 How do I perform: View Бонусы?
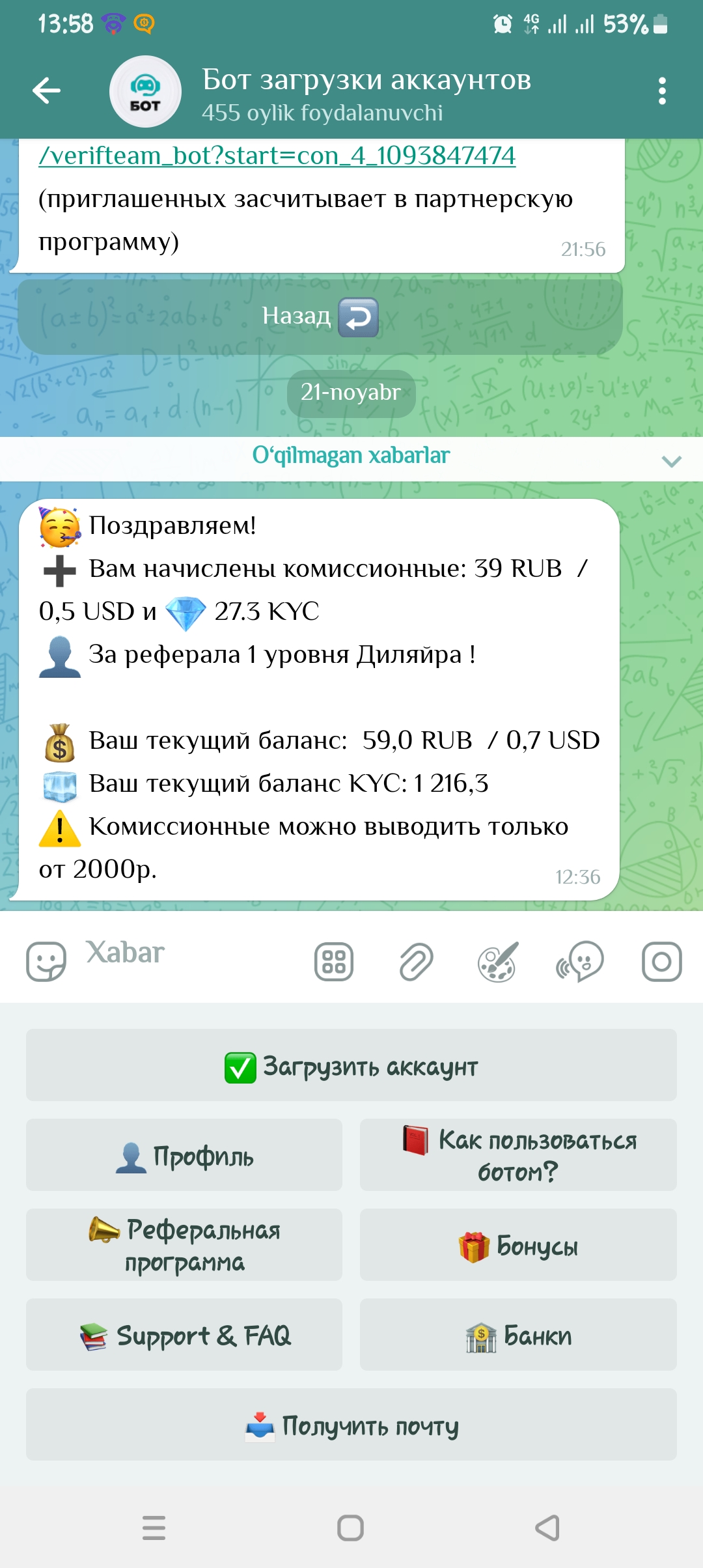point(518,1245)
